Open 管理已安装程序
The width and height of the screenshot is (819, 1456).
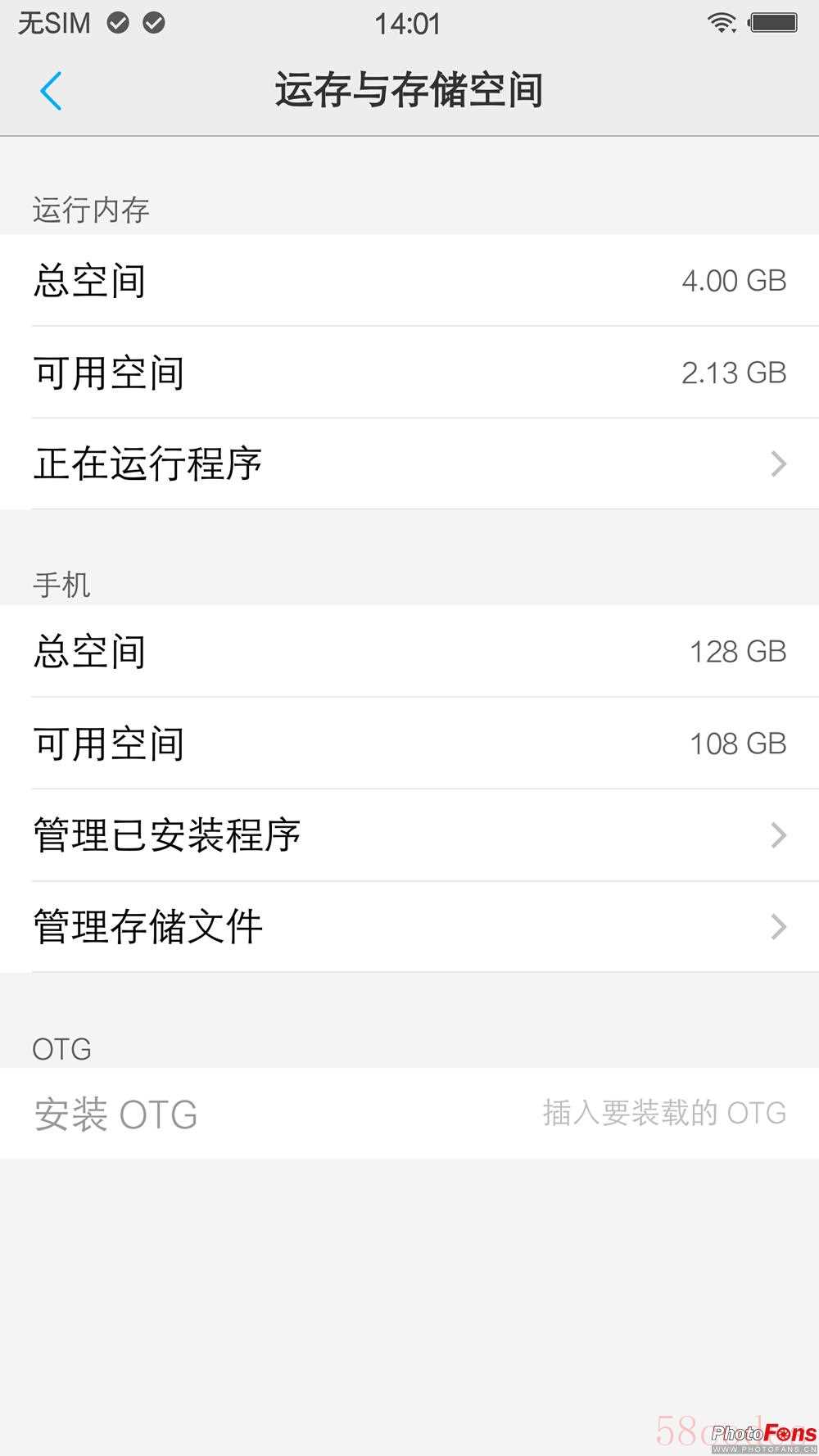pos(409,835)
